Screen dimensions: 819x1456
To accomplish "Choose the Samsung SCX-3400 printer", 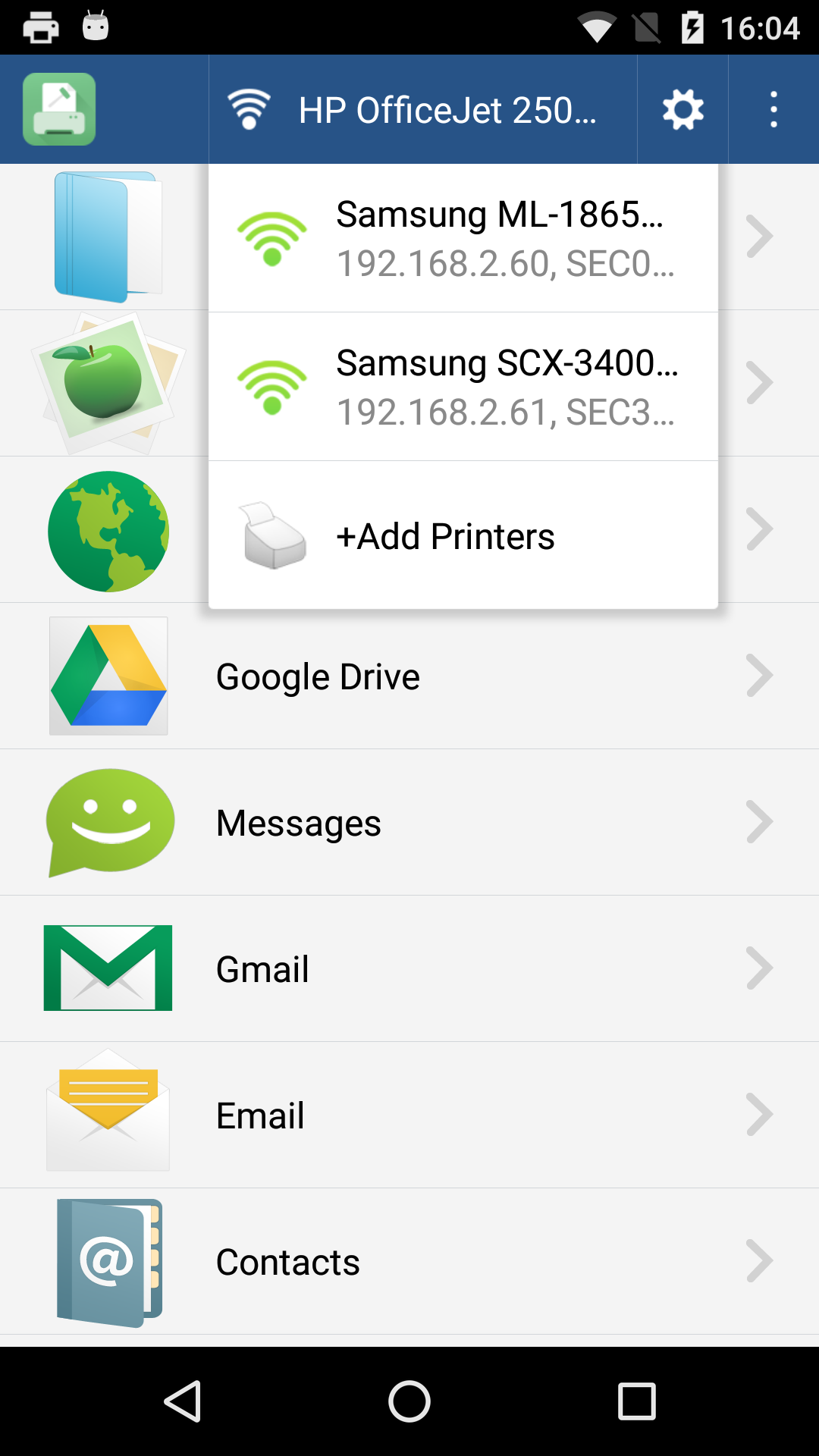I will click(463, 386).
